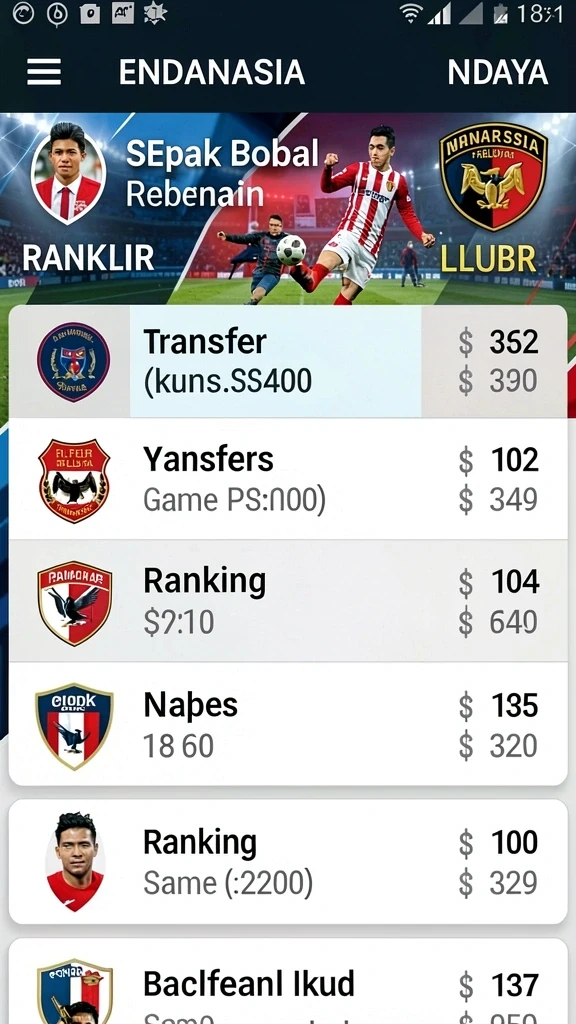The height and width of the screenshot is (1024, 576).
Task: Open the Sepak Bobal banner
Action: [288, 208]
